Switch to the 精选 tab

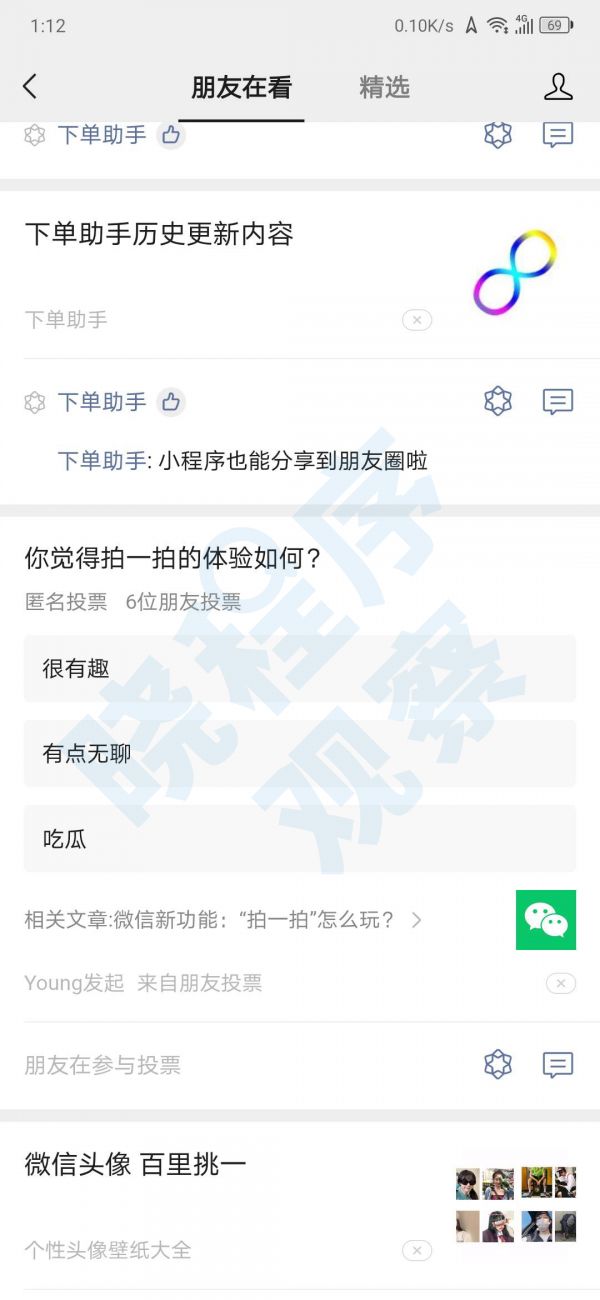click(384, 87)
